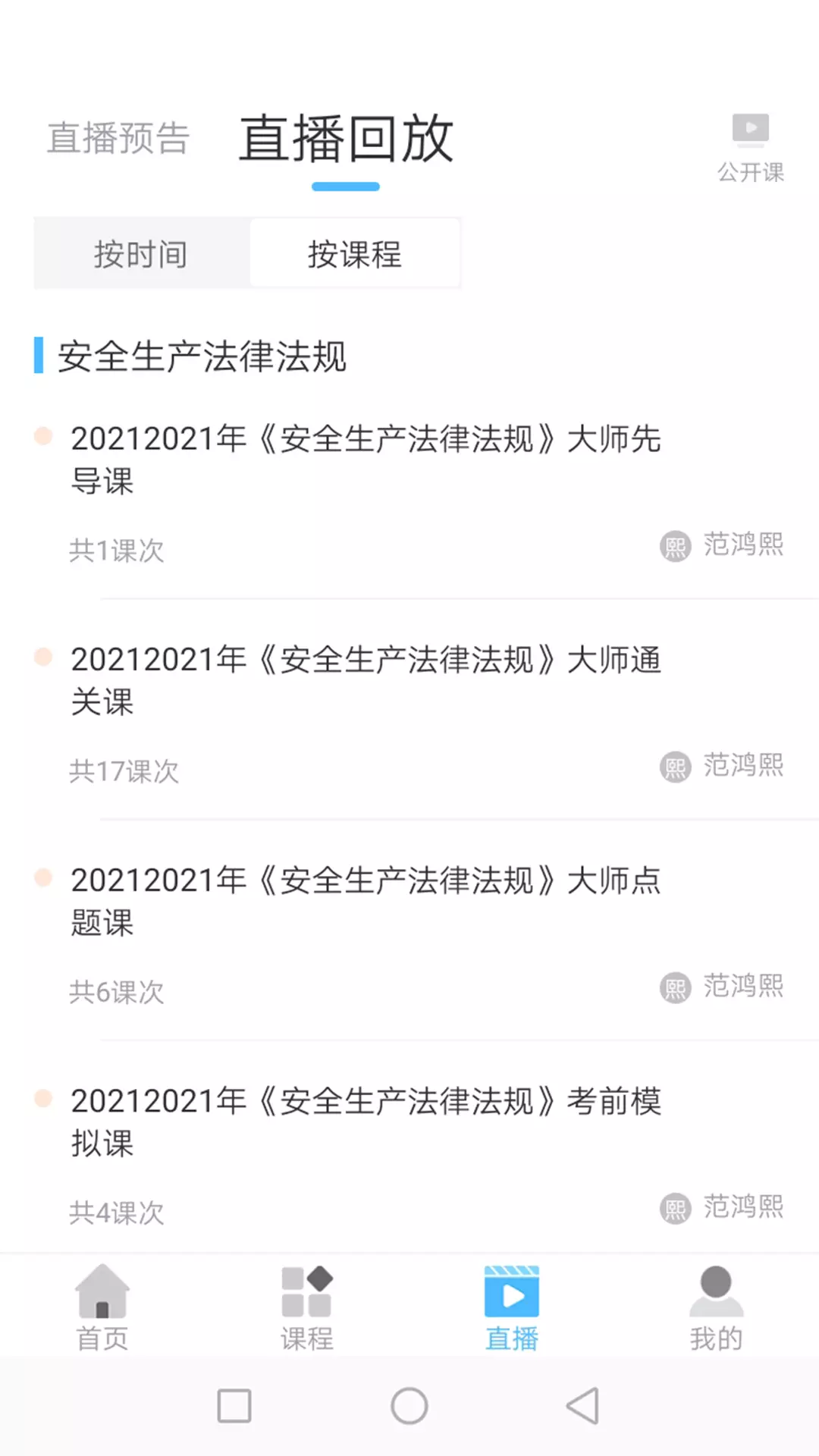The width and height of the screenshot is (819, 1456).
Task: Sort replays with 按时间
Action: (x=141, y=254)
